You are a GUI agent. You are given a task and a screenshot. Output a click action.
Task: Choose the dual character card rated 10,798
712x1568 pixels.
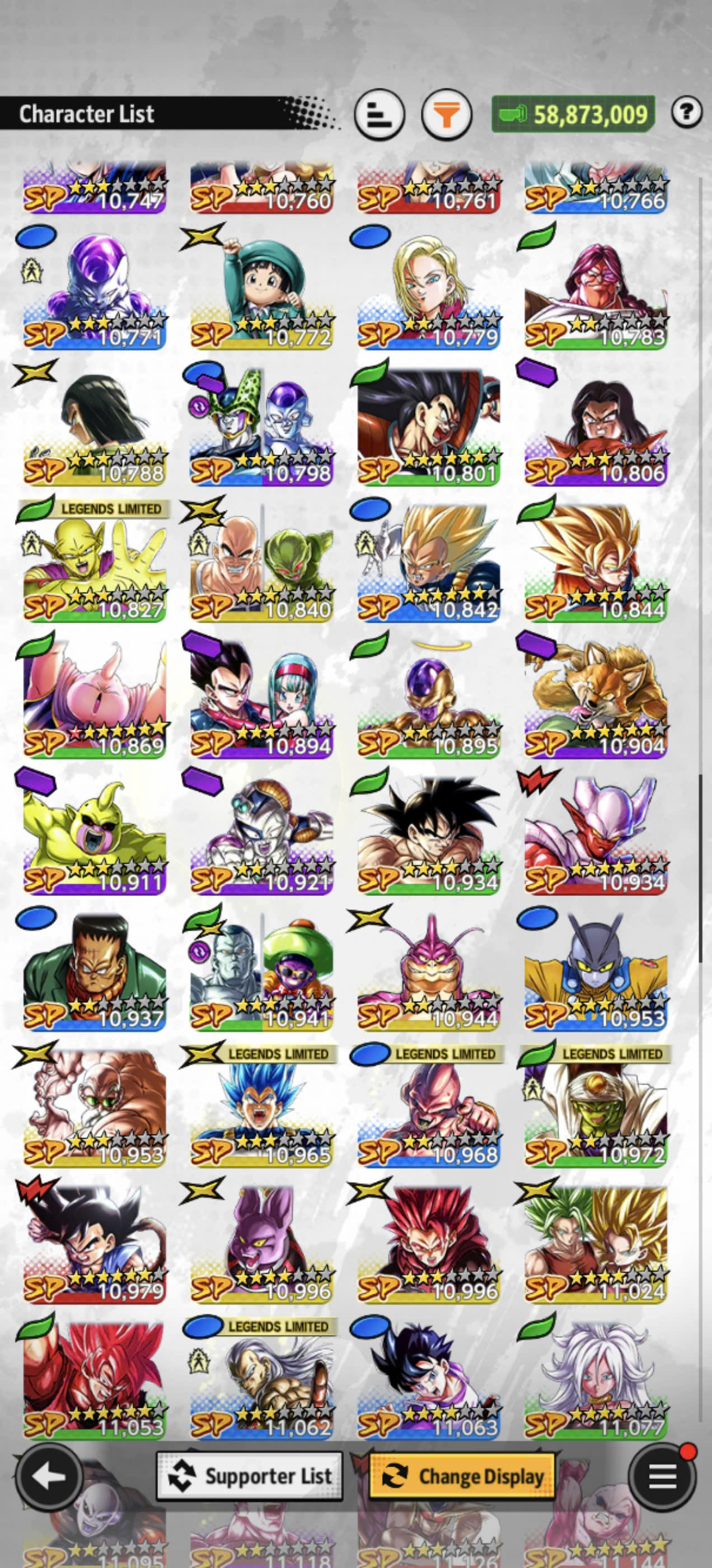[x=261, y=427]
